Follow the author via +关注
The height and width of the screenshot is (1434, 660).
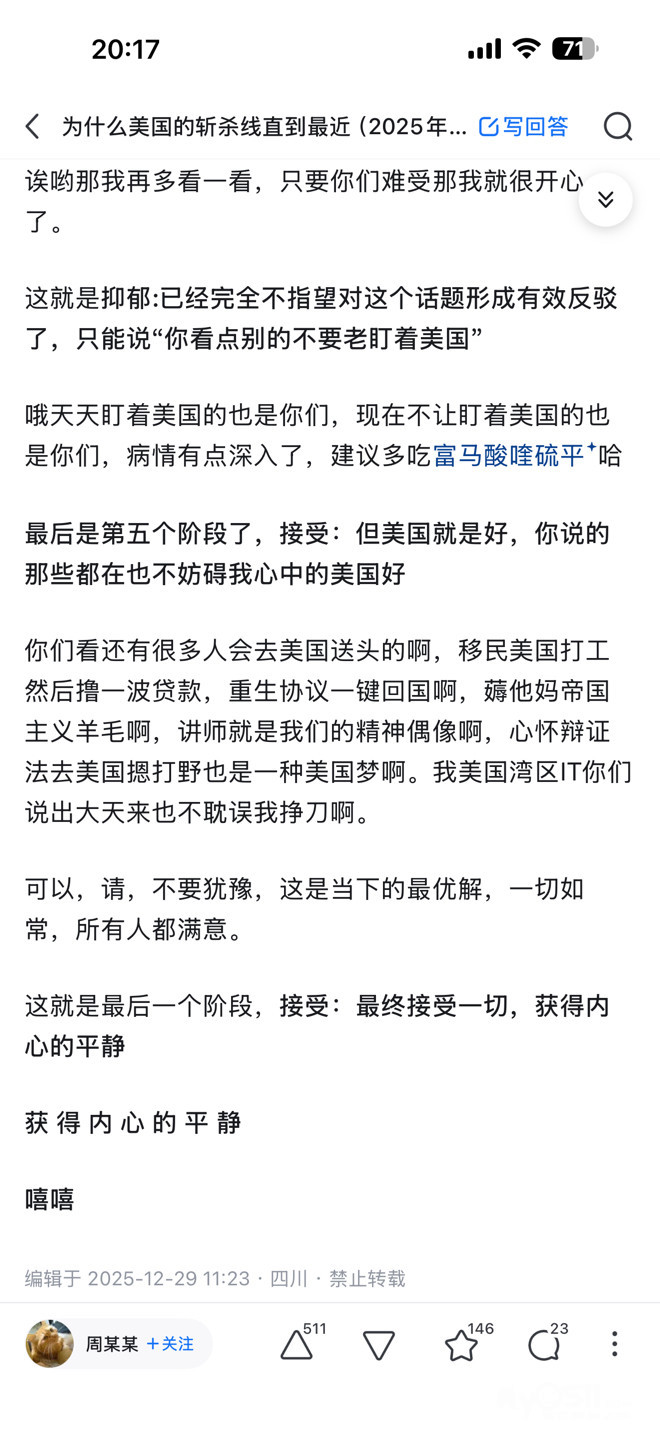pyautogui.click(x=170, y=1344)
